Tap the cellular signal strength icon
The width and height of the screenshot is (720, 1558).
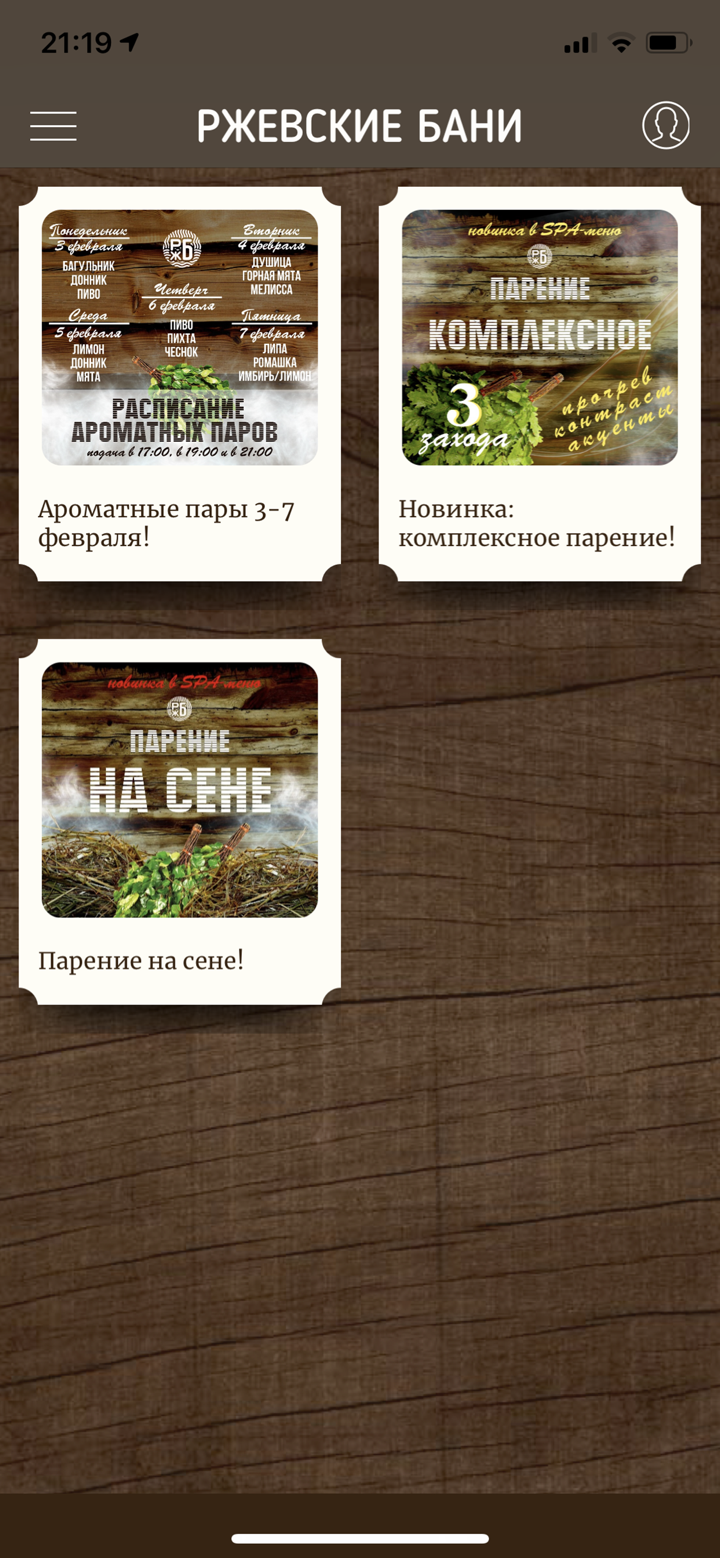click(581, 42)
